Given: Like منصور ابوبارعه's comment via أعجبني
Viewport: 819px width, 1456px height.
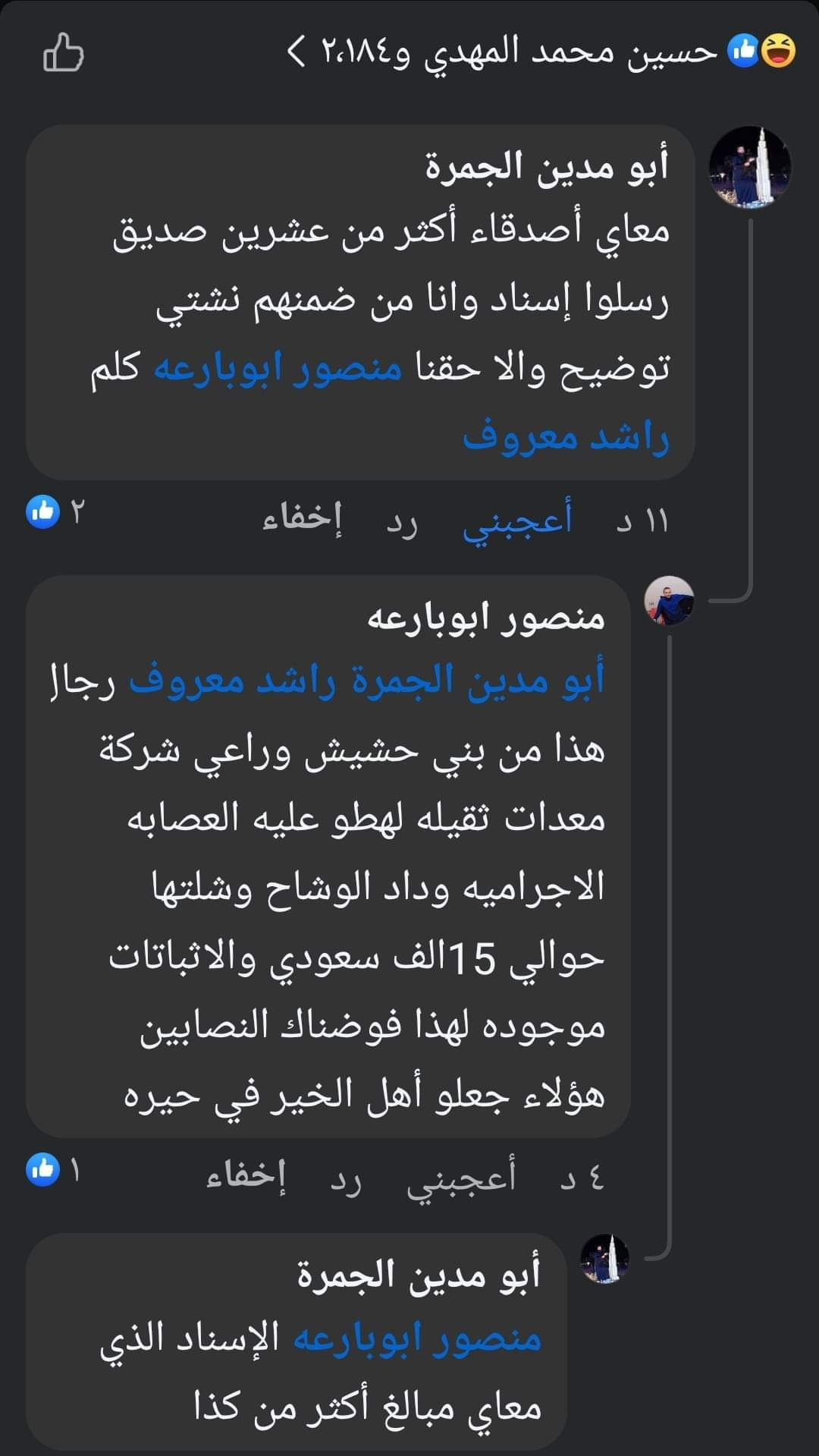Looking at the screenshot, I should pos(461,1178).
